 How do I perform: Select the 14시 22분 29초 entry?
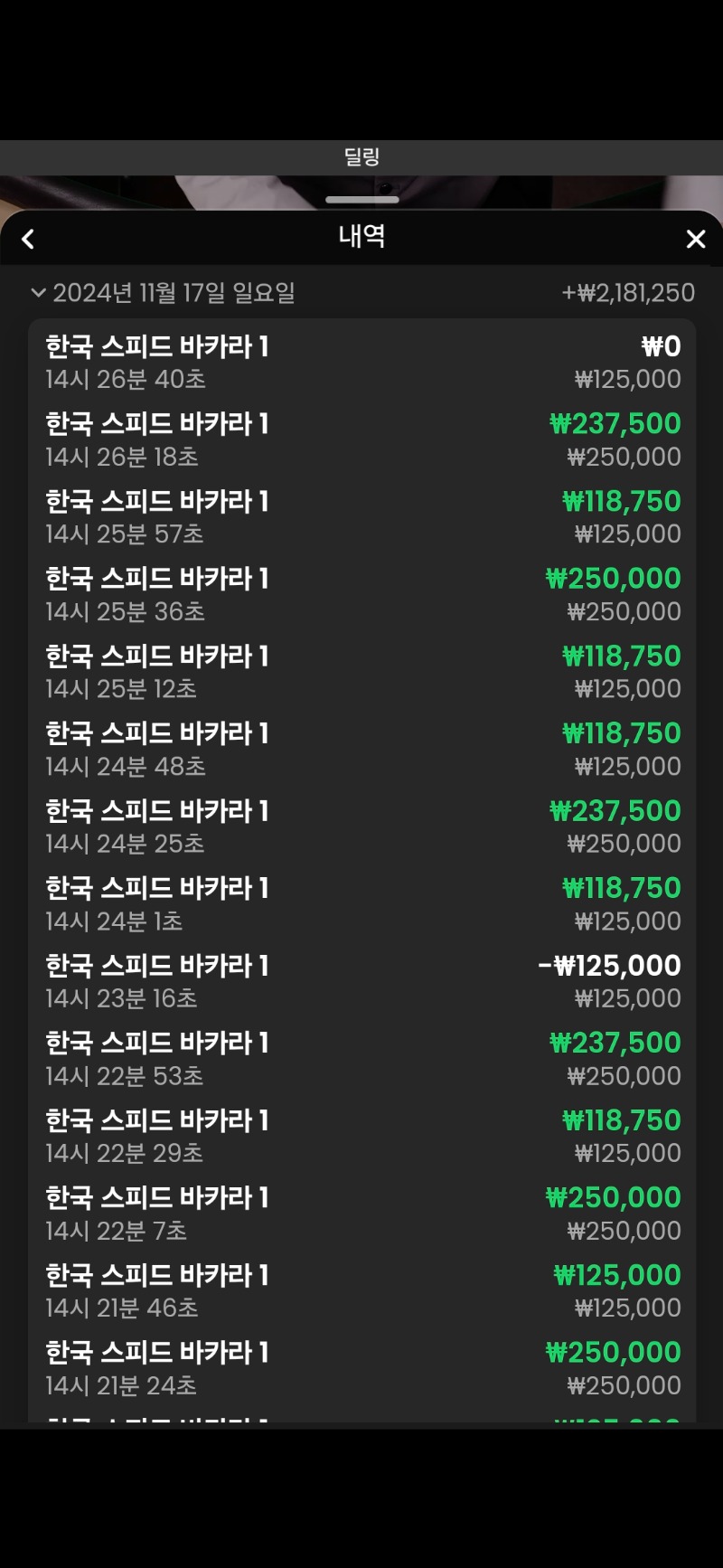tap(361, 1136)
